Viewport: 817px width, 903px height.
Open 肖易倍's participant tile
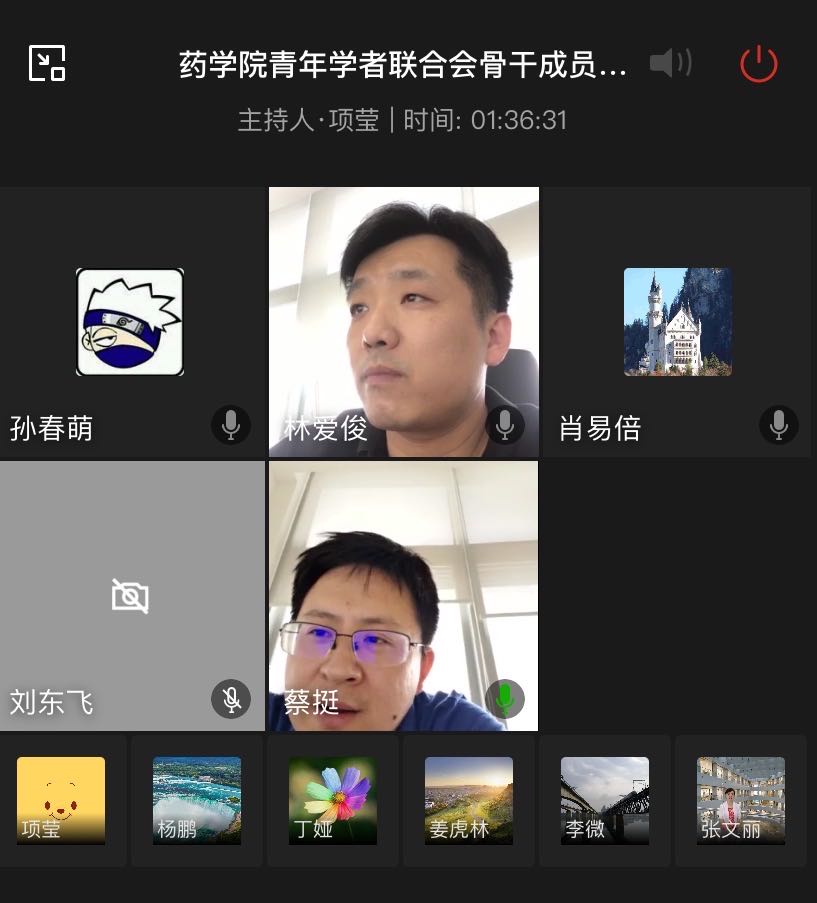(x=677, y=322)
